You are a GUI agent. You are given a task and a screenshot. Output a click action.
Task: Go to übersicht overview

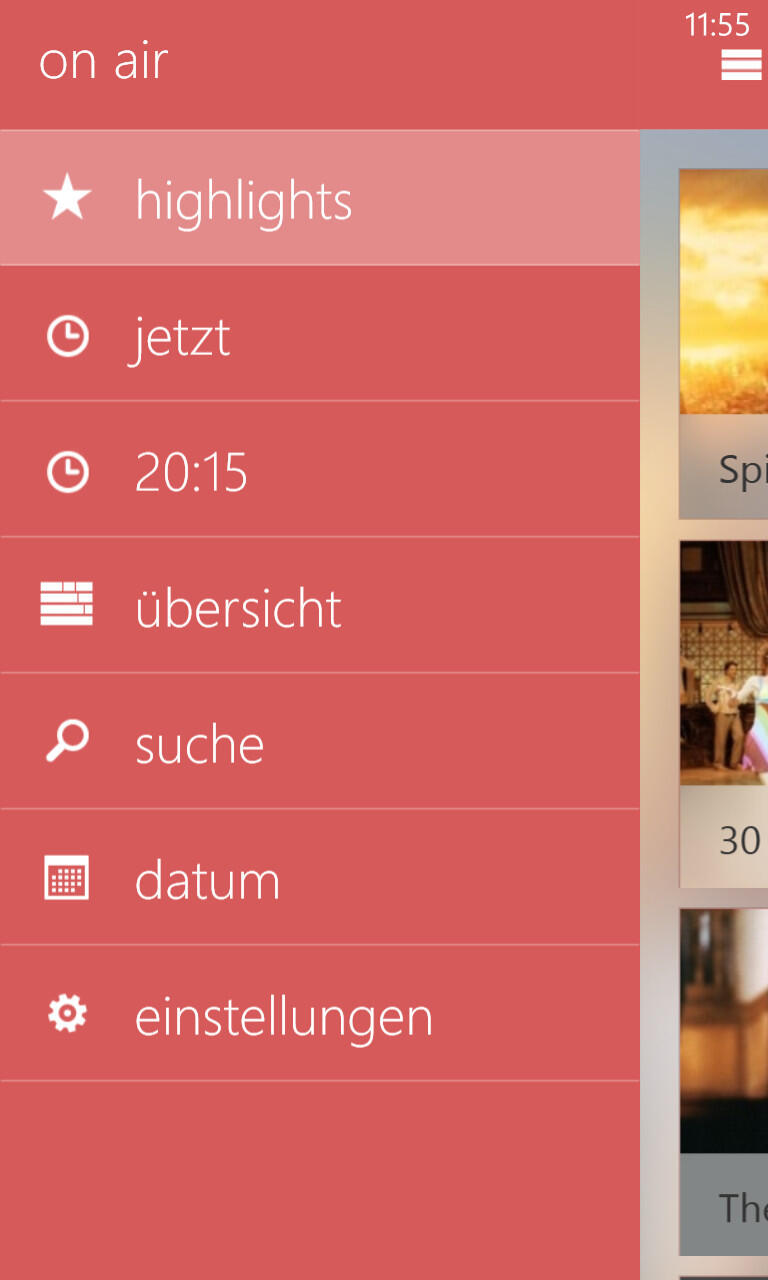point(320,606)
